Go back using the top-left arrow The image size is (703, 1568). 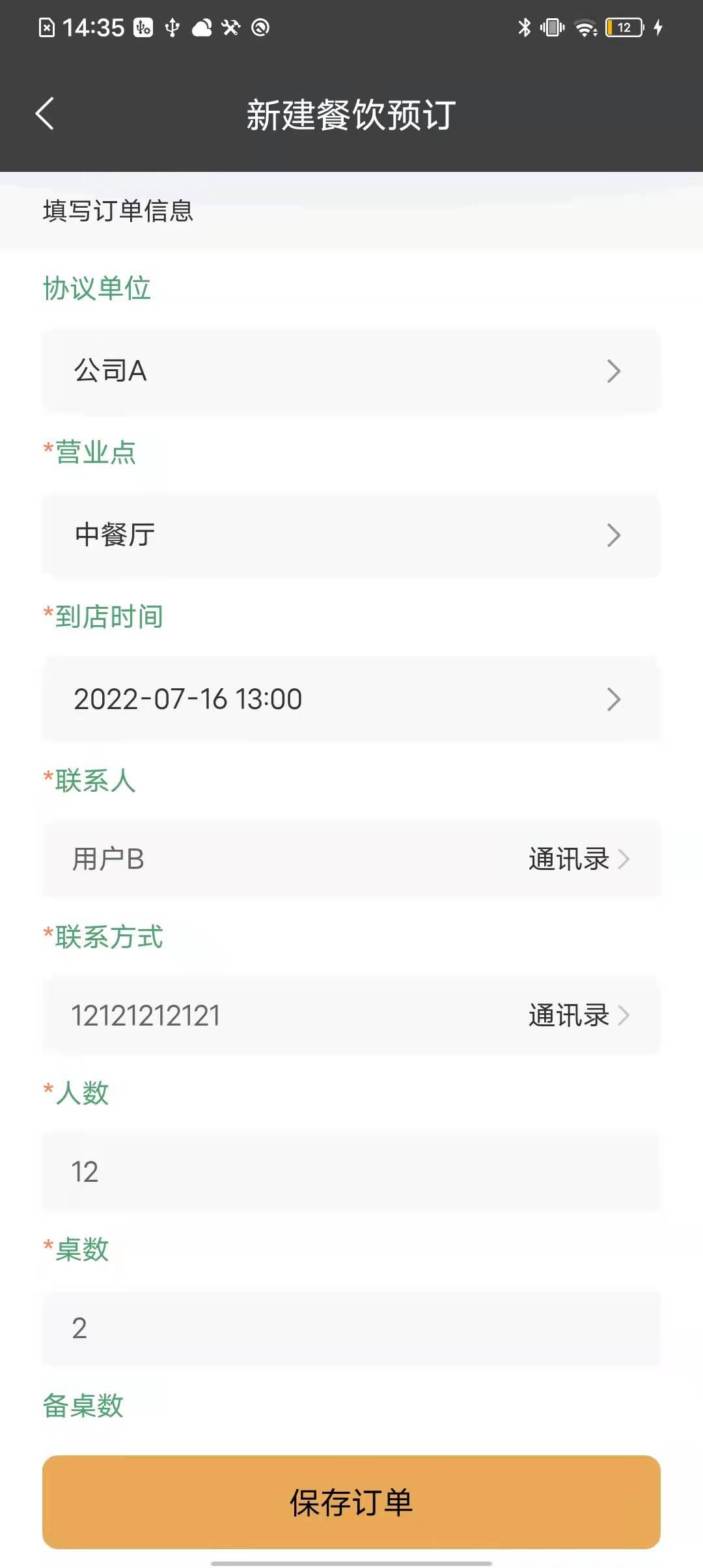click(44, 114)
